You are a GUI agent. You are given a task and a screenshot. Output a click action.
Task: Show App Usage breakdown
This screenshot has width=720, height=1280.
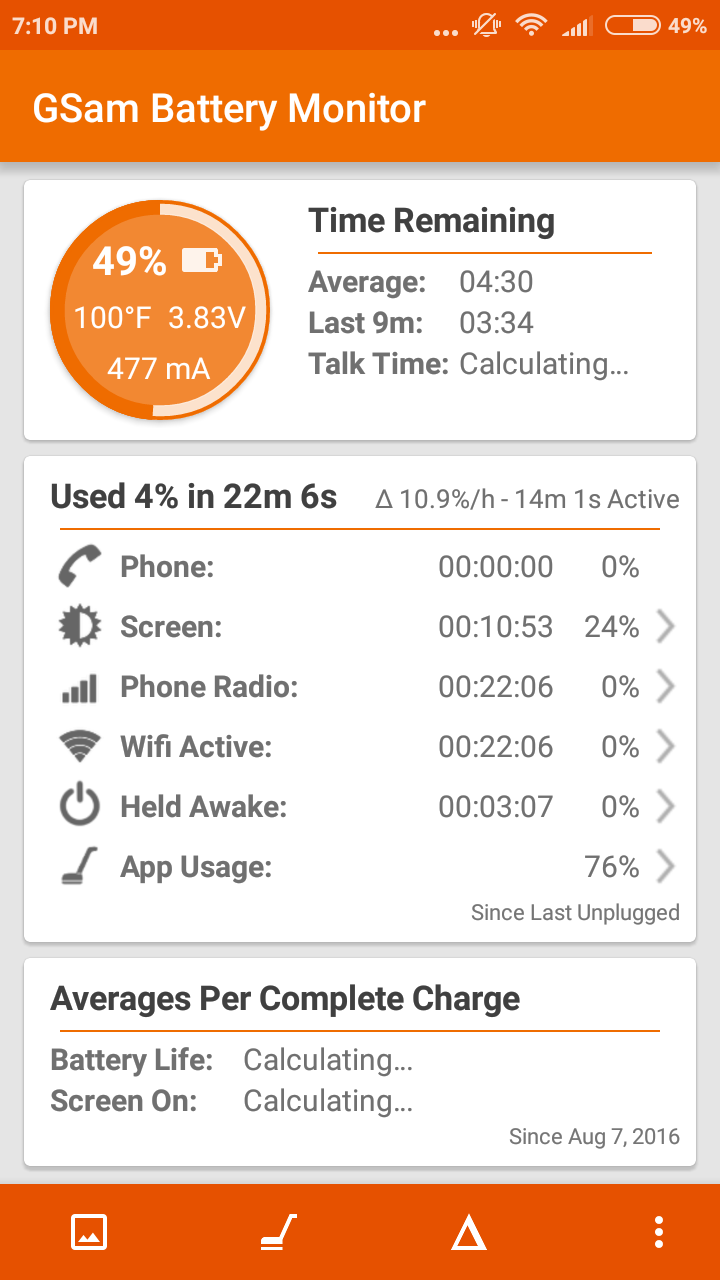point(360,867)
